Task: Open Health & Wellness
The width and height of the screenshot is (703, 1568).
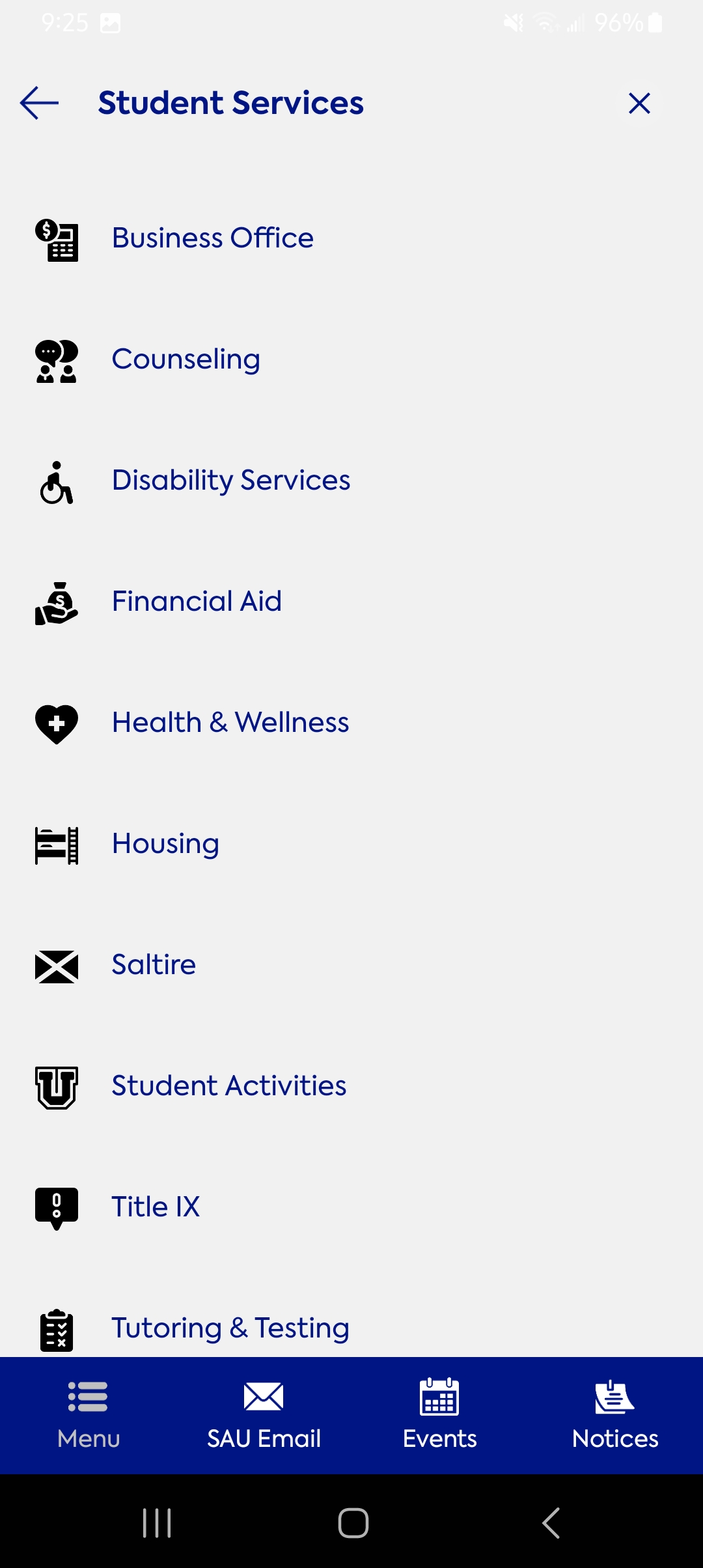Action: [351, 723]
